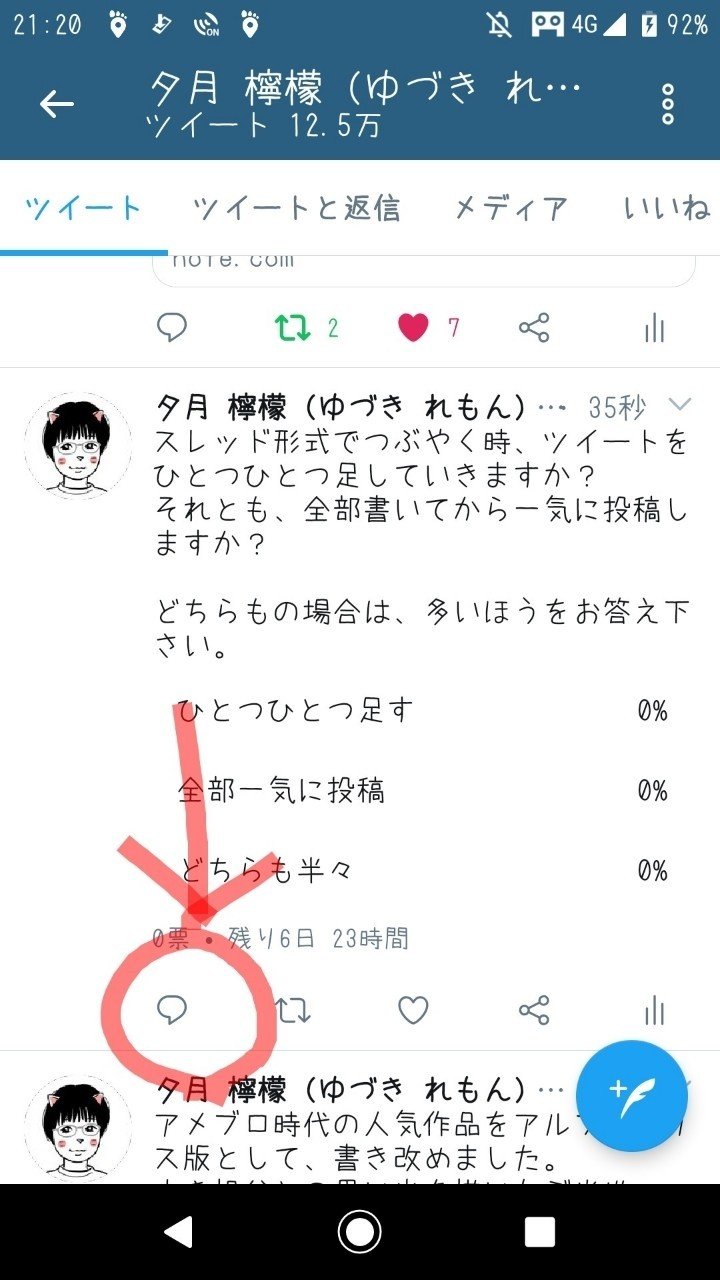Open the system recent apps button

point(539,1232)
